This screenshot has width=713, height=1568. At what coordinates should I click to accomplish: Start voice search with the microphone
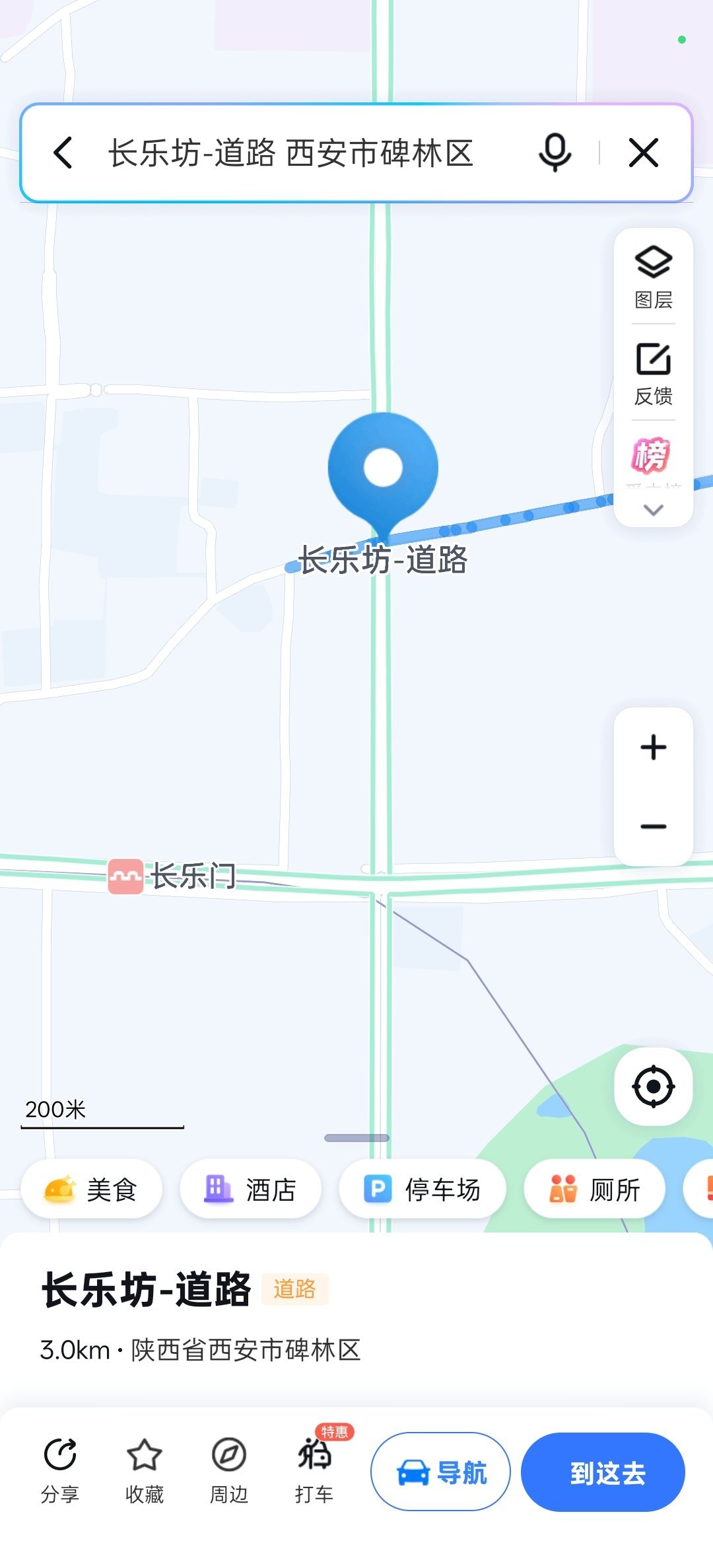[x=555, y=153]
